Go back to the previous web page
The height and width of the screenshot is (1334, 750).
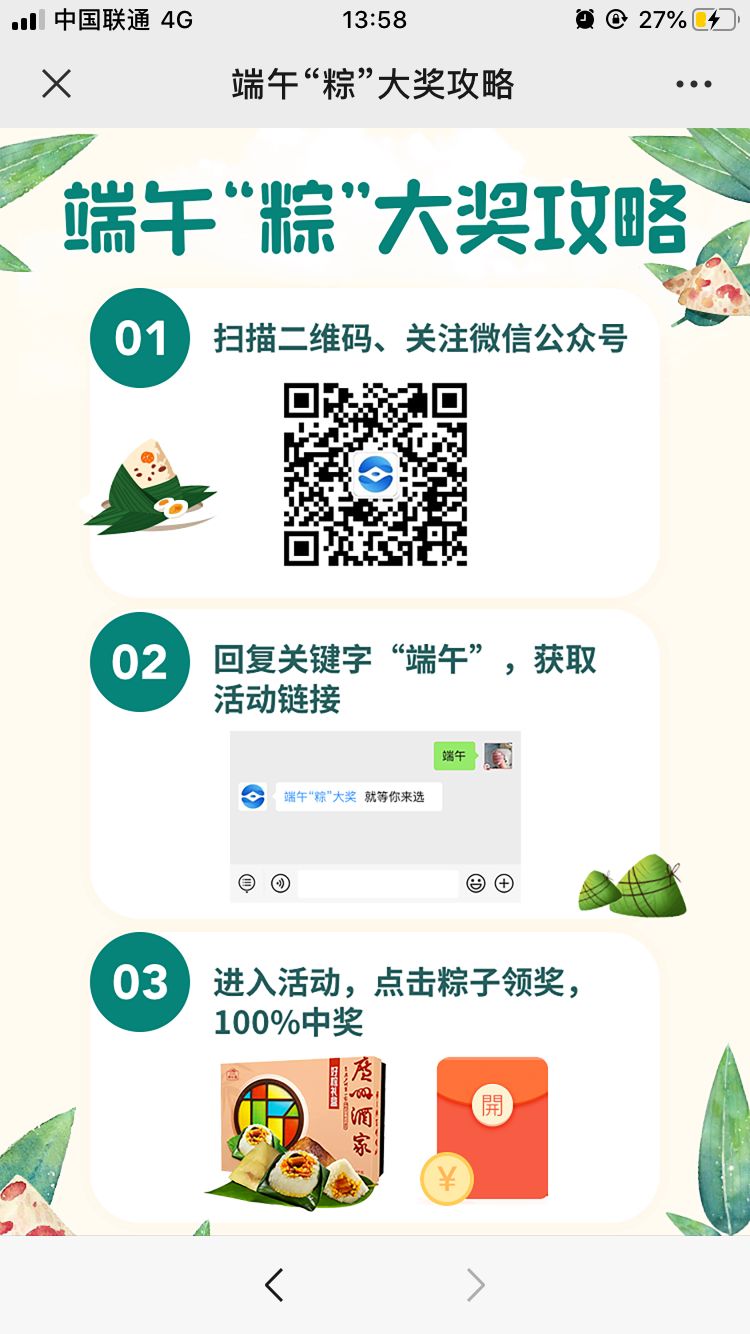[x=274, y=1284]
